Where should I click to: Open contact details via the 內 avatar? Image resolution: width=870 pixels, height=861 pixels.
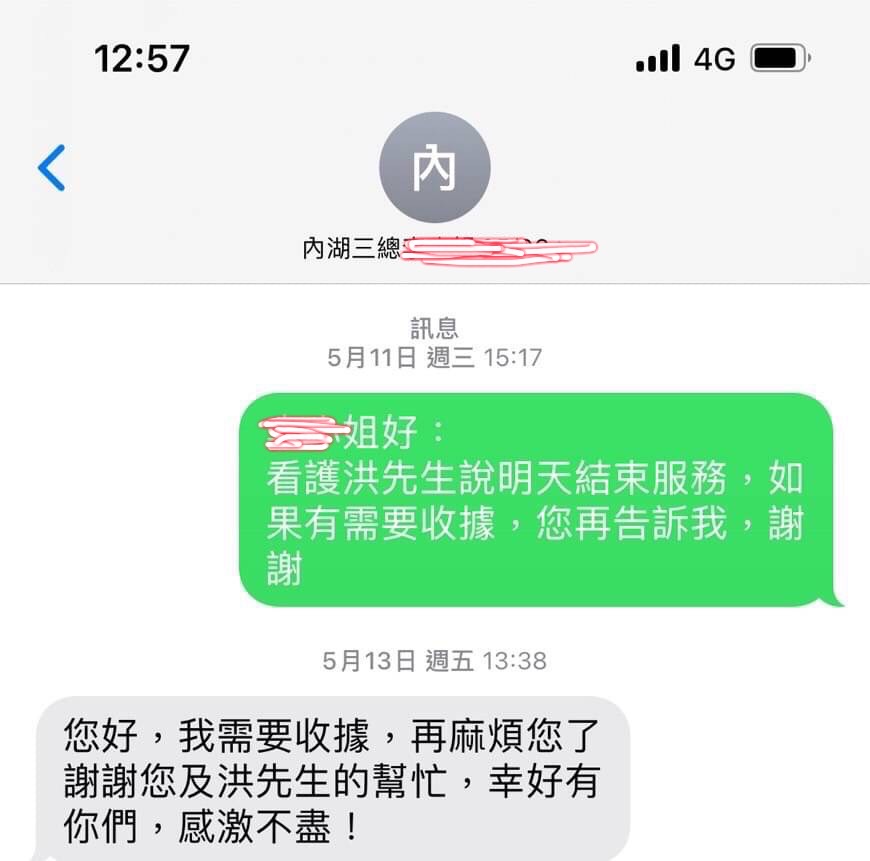434,168
